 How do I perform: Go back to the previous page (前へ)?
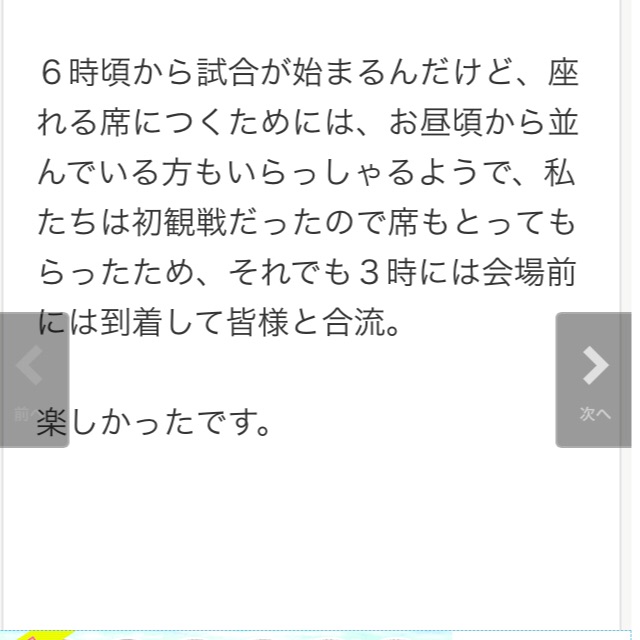(x=32, y=380)
